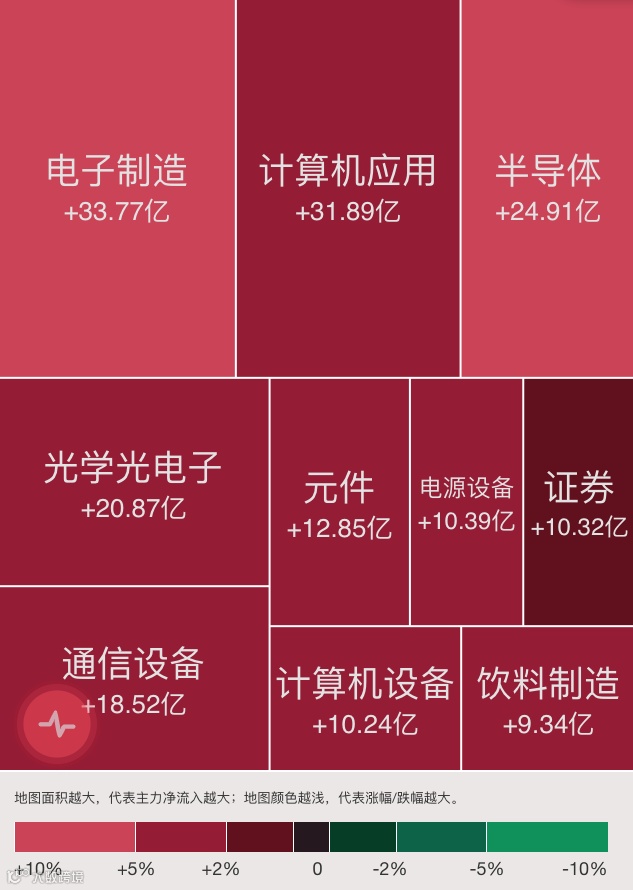Screen dimensions: 633x890
Task: Open the 计算机应用 sector tile
Action: pos(348,188)
